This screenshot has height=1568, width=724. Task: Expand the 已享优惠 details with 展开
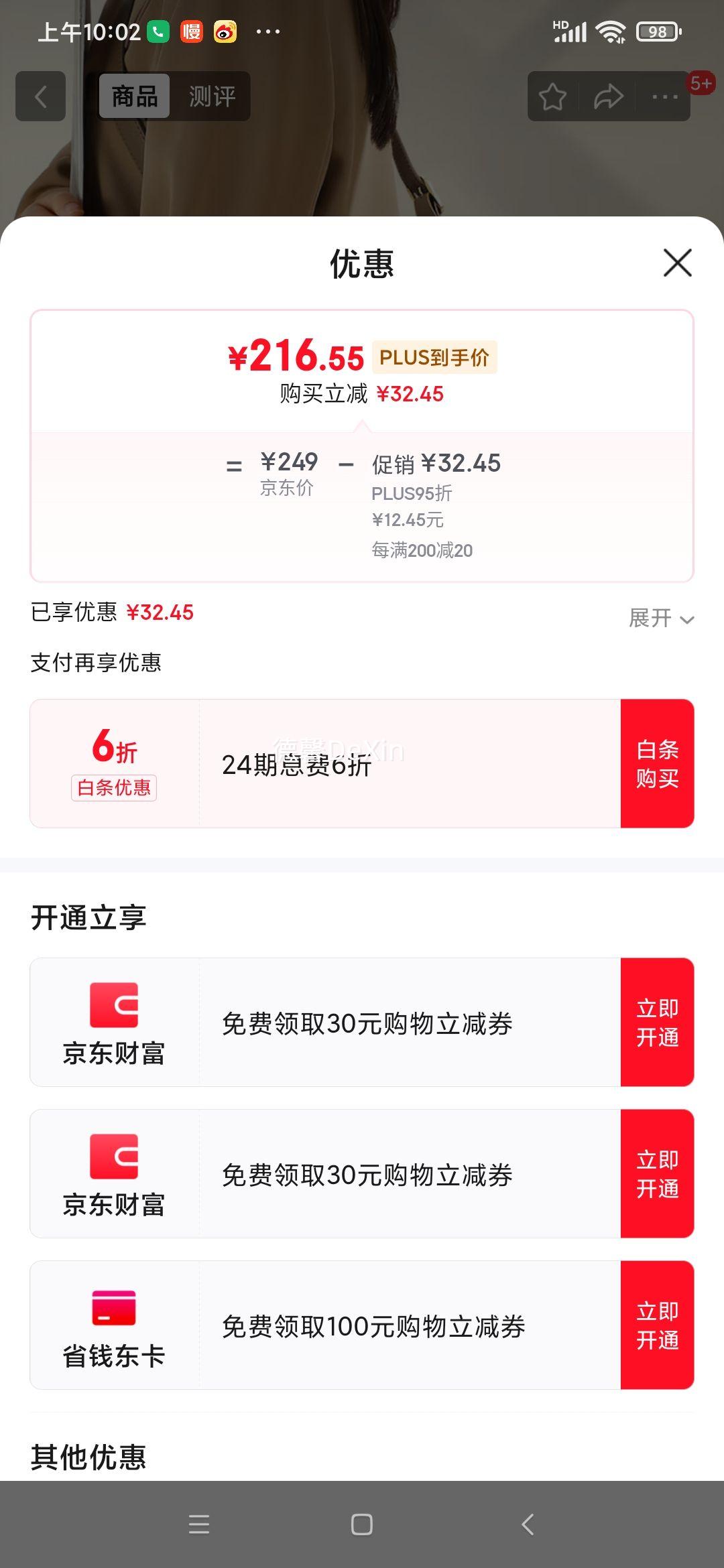[660, 618]
